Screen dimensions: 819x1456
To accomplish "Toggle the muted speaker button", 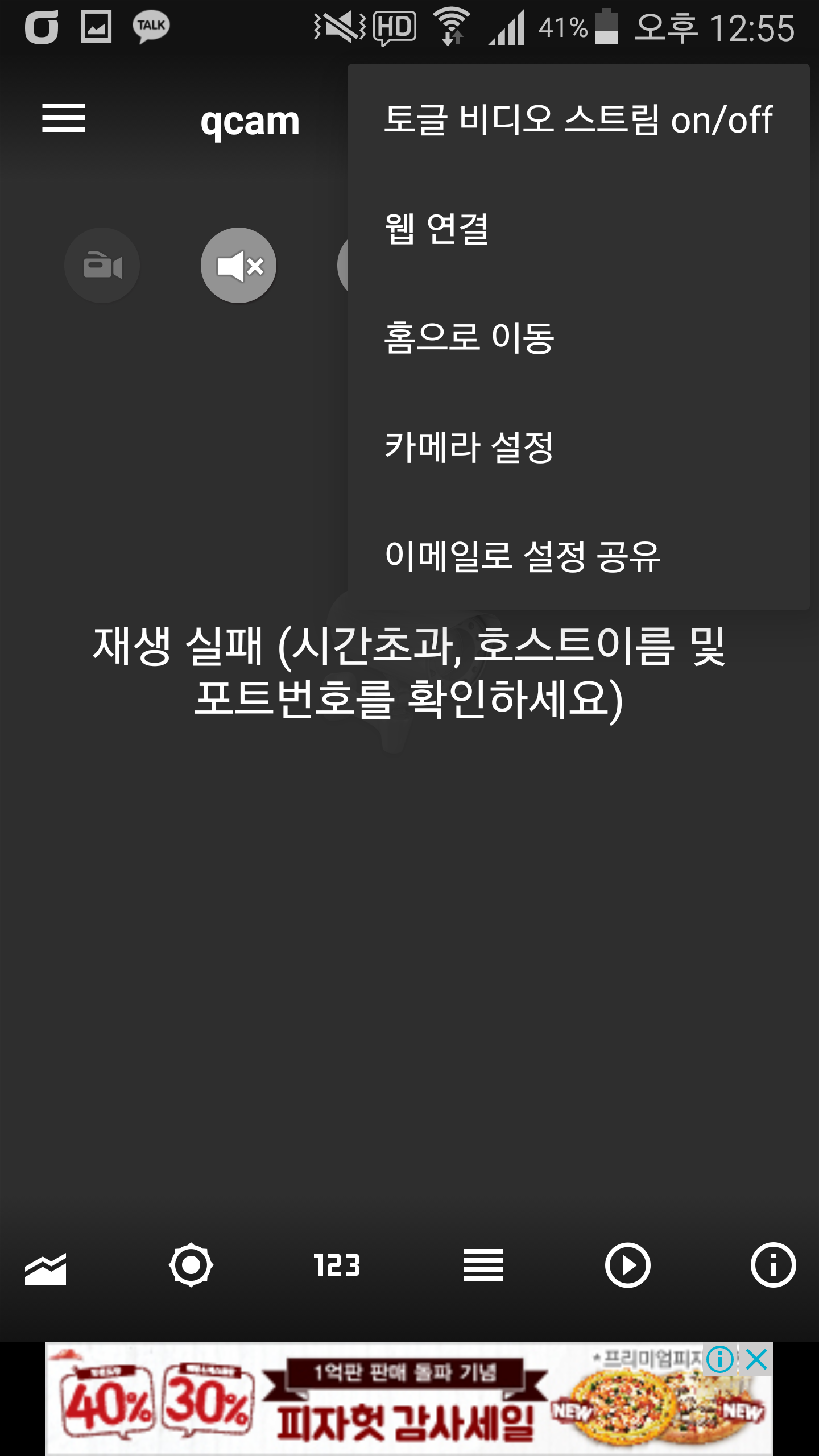I will click(239, 266).
